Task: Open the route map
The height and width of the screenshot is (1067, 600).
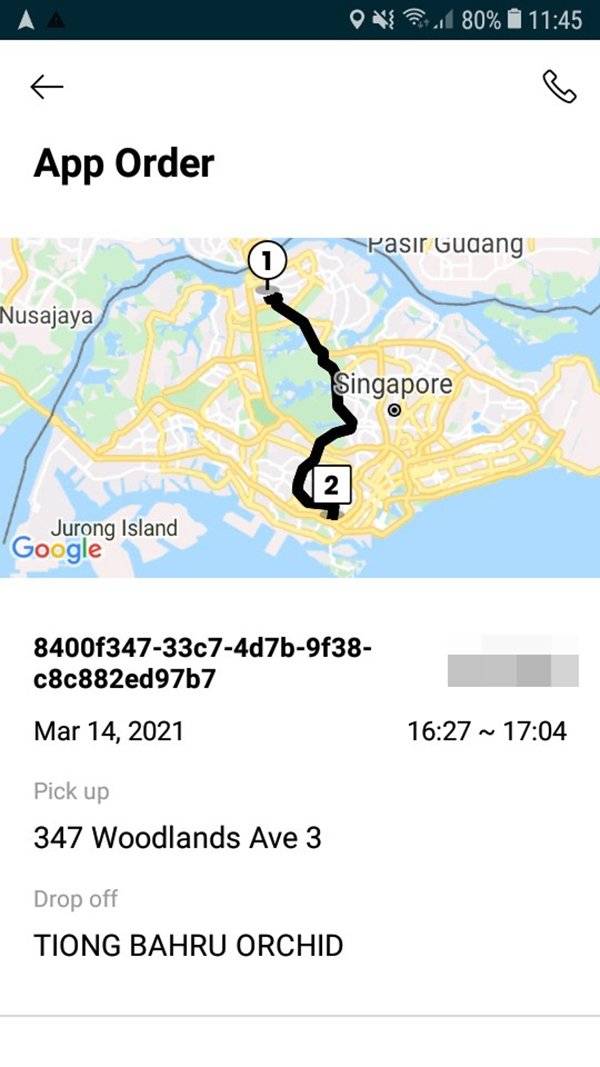Action: tap(300, 407)
